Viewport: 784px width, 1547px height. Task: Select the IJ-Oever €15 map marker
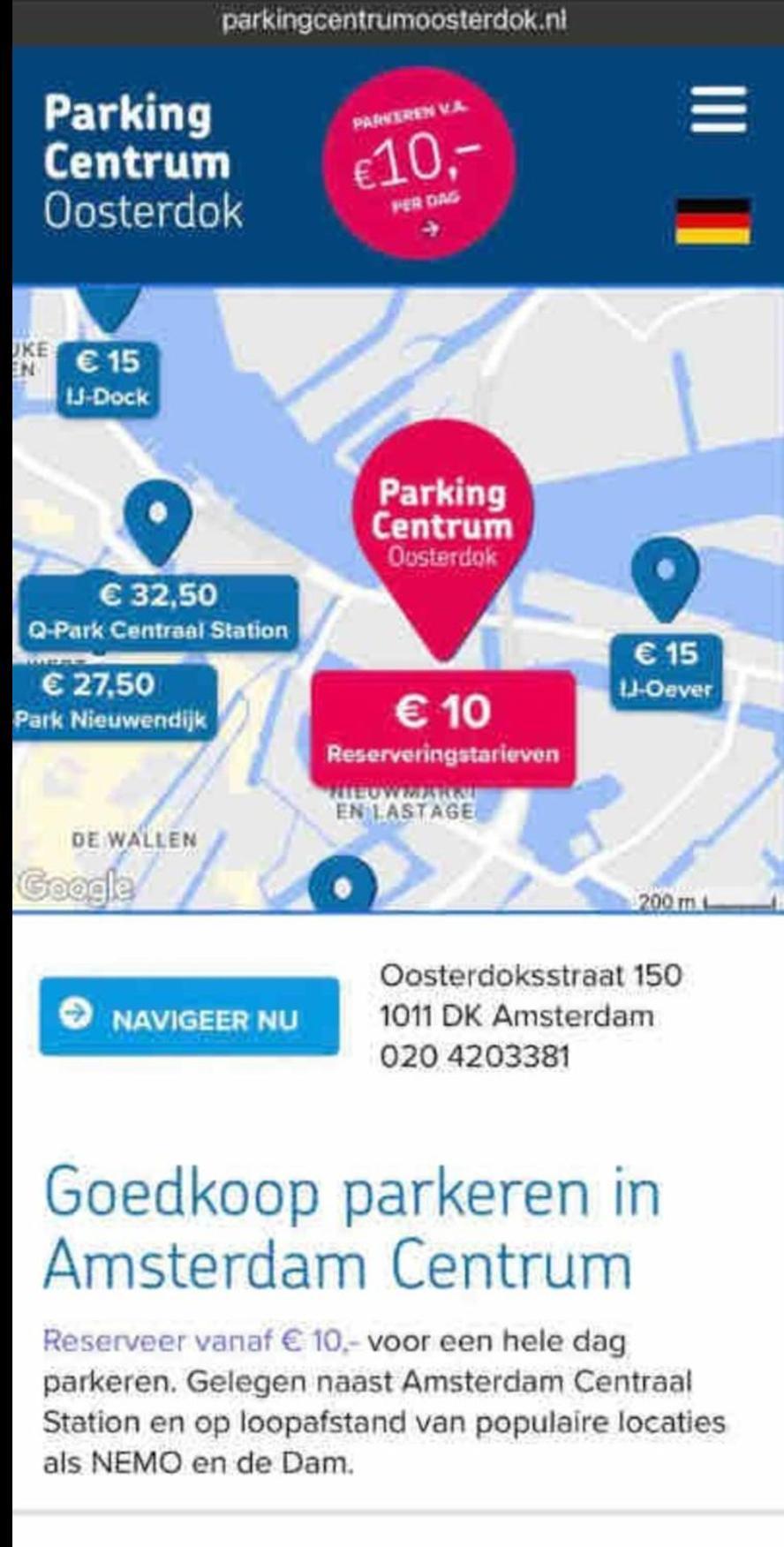pyautogui.click(x=667, y=669)
